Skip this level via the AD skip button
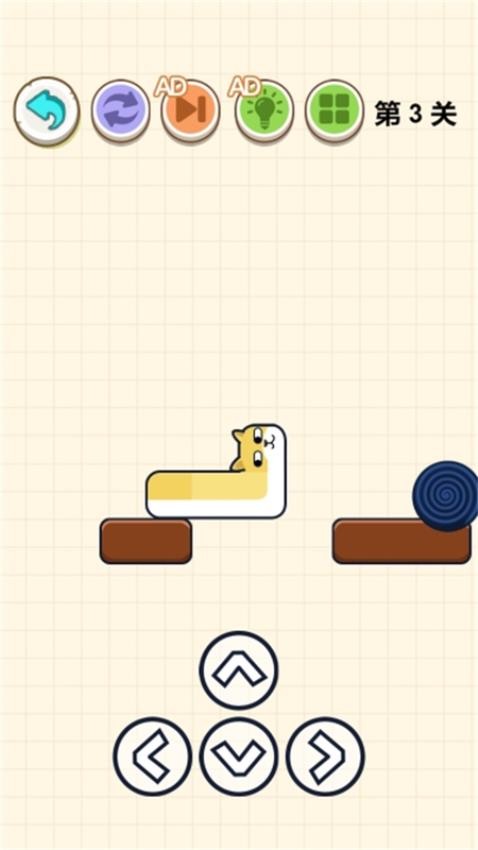Viewport: 478px width, 850px height. point(191,111)
